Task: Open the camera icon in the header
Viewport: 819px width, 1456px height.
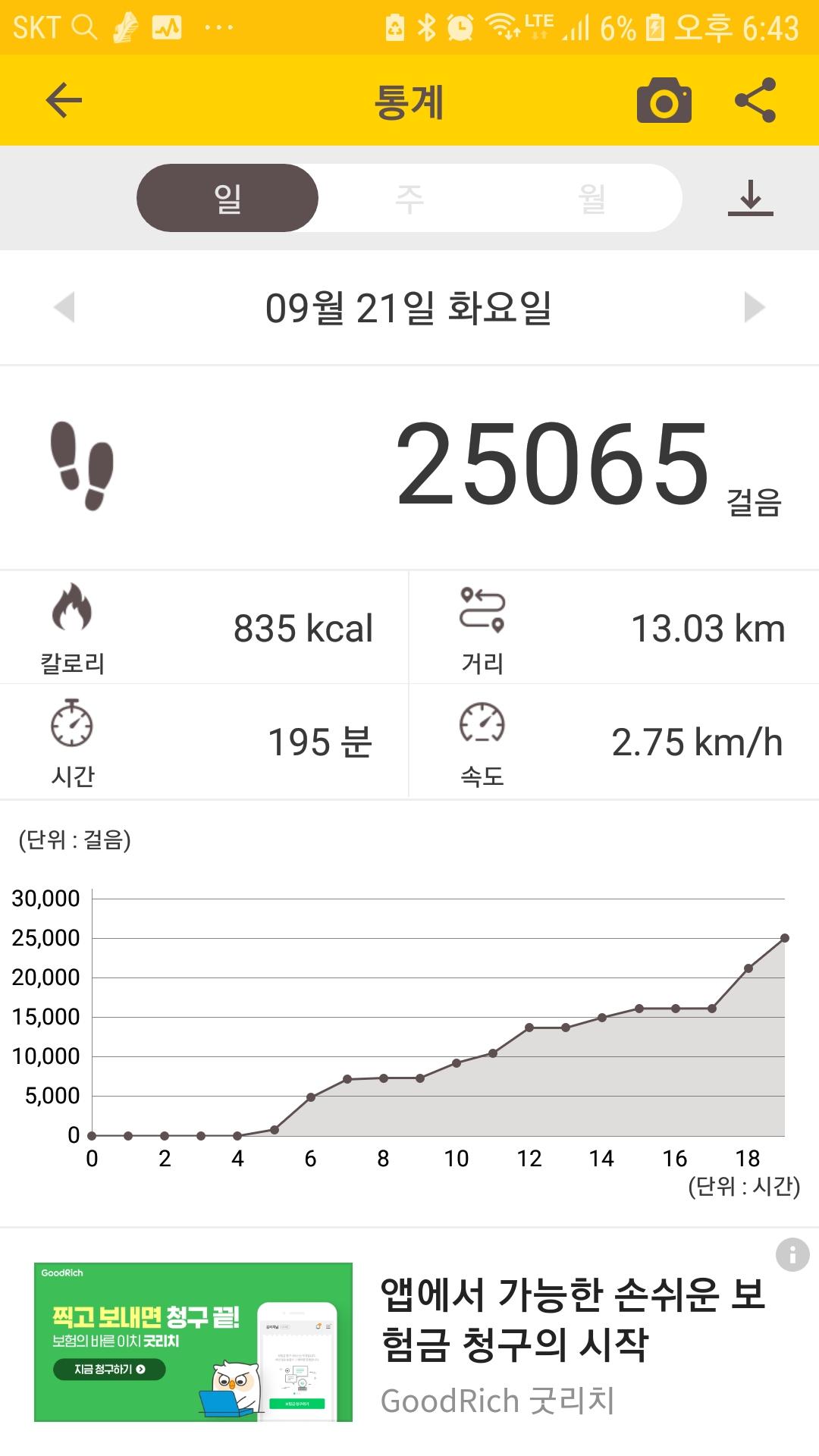Action: 664,100
